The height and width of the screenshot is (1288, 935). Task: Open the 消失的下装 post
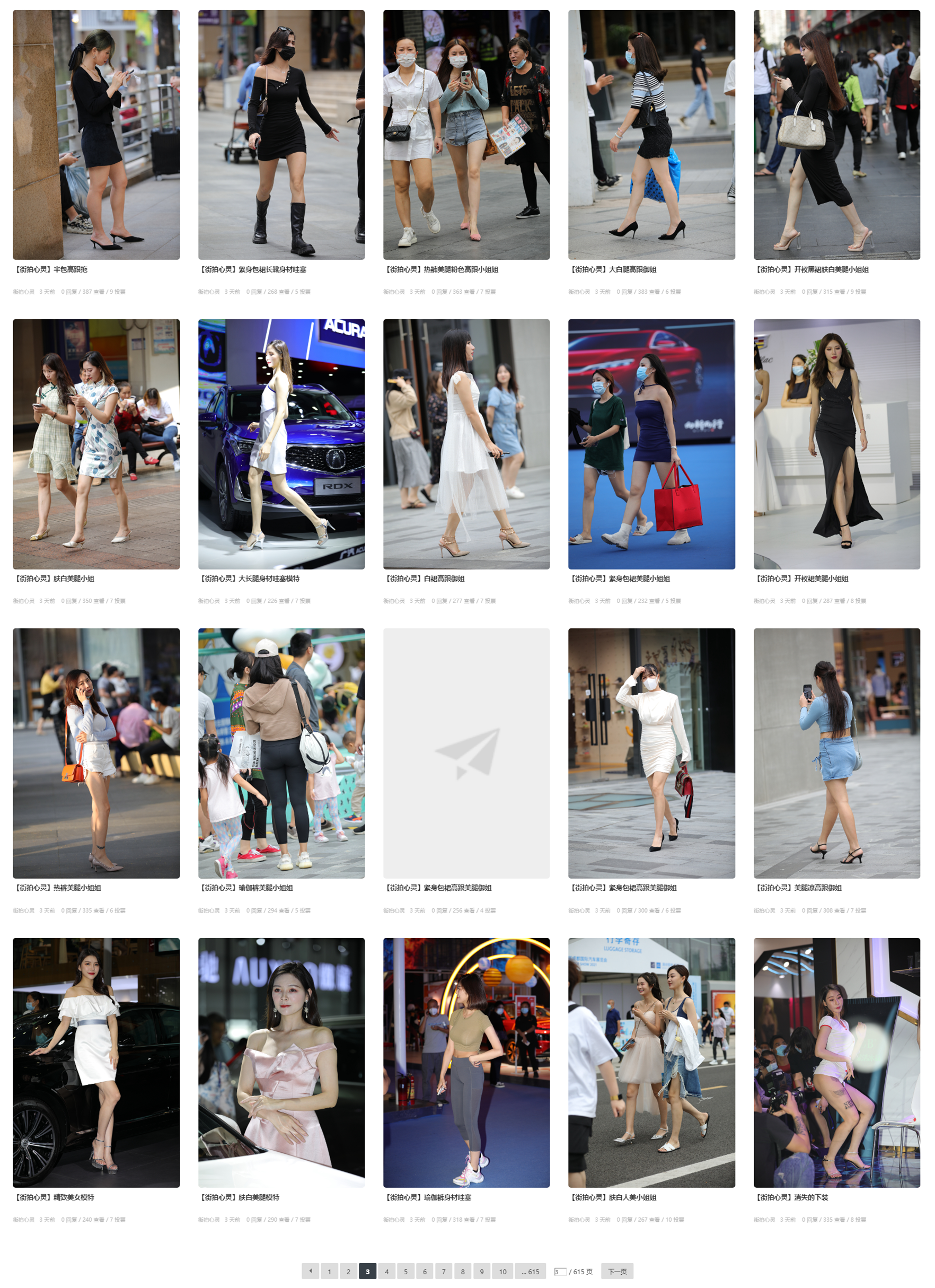[836, 1062]
